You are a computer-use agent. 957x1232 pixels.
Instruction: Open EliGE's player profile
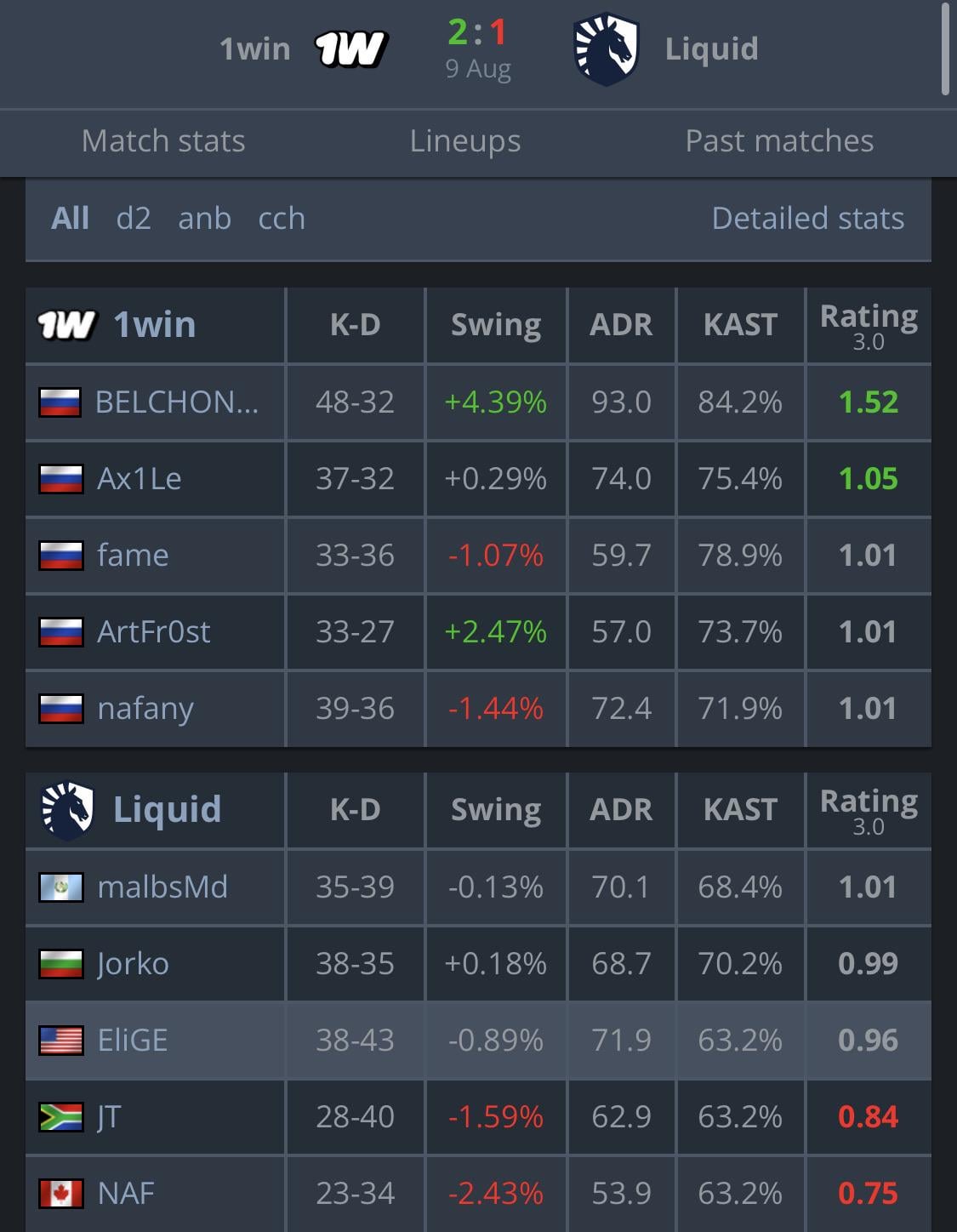point(133,1041)
